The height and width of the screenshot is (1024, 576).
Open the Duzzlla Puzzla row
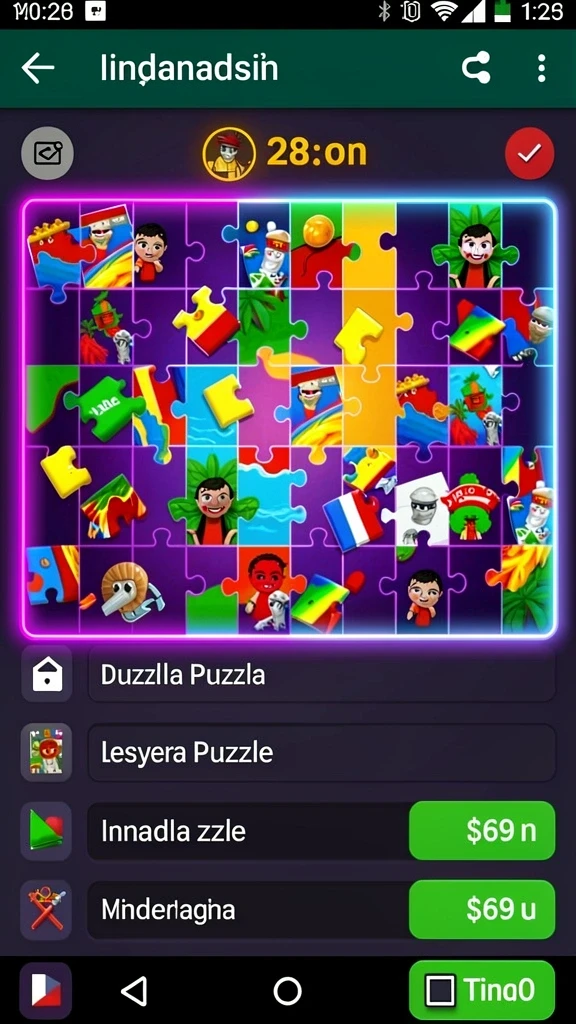click(x=321, y=675)
